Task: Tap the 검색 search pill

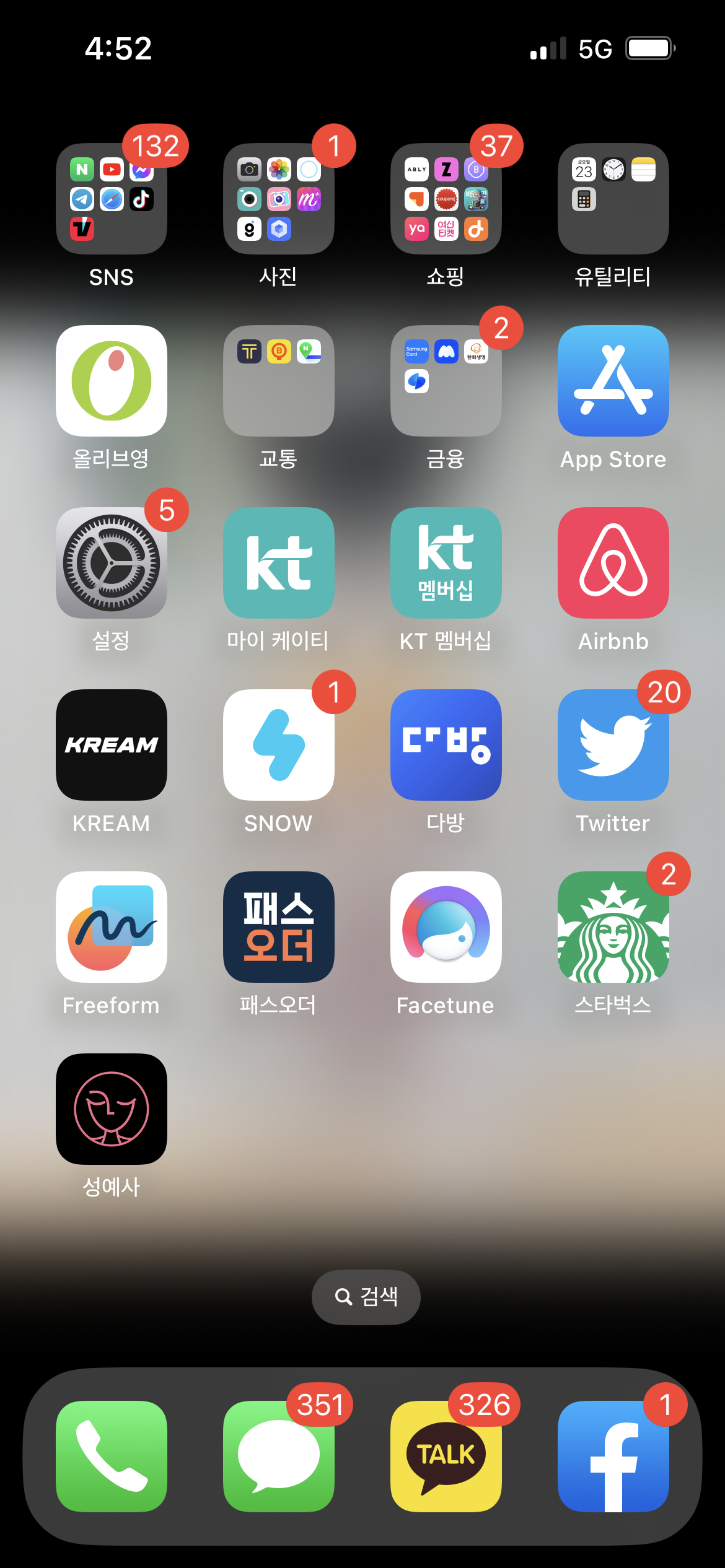Action: click(x=366, y=1296)
